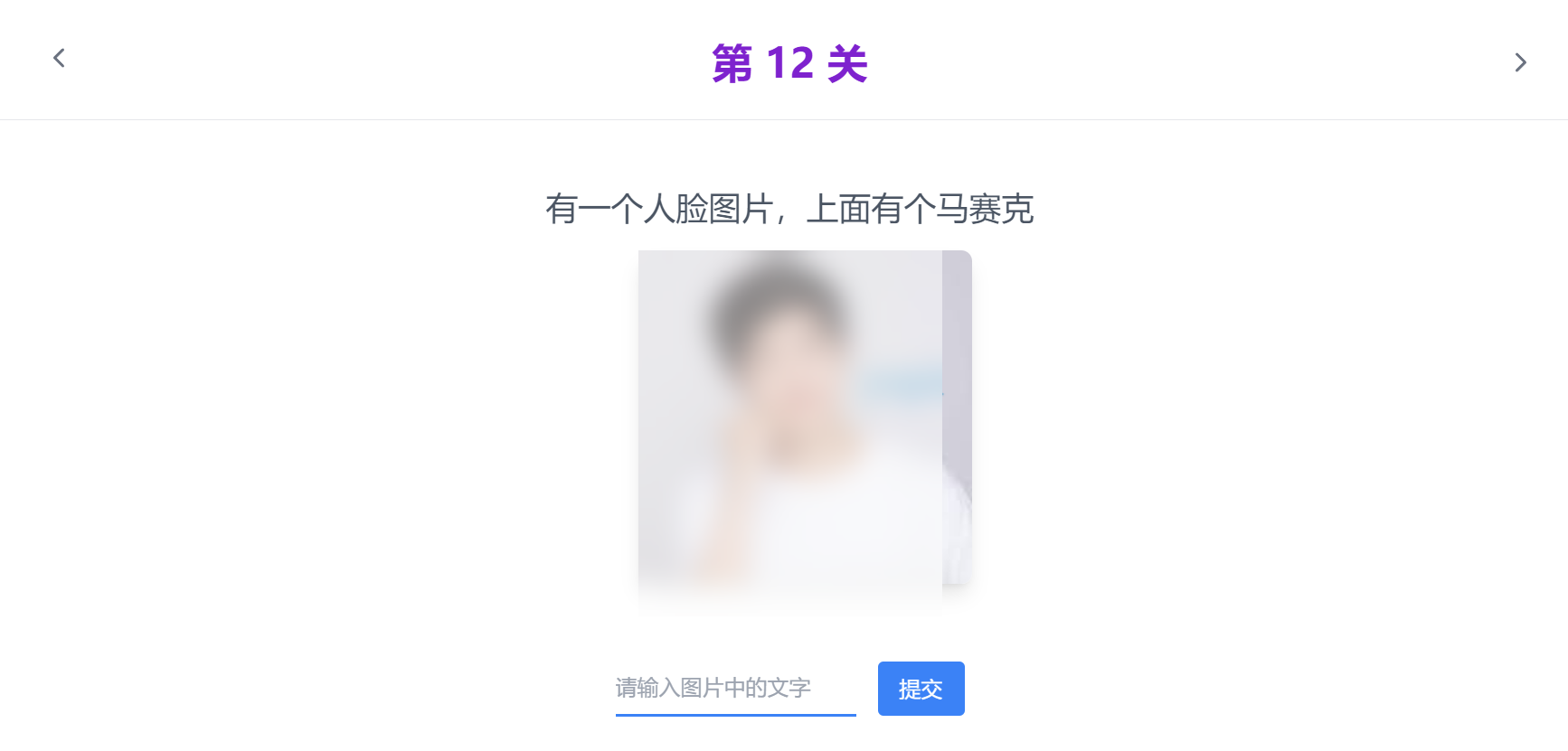The image size is (1568, 751).
Task: Go to the next level arrow
Action: click(1520, 62)
